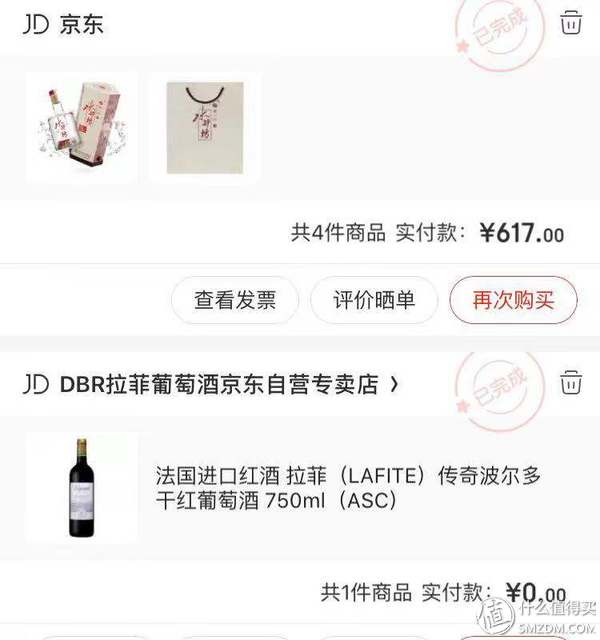Open the liquor bottle product thumbnail
The width and height of the screenshot is (600, 640).
(x=82, y=127)
